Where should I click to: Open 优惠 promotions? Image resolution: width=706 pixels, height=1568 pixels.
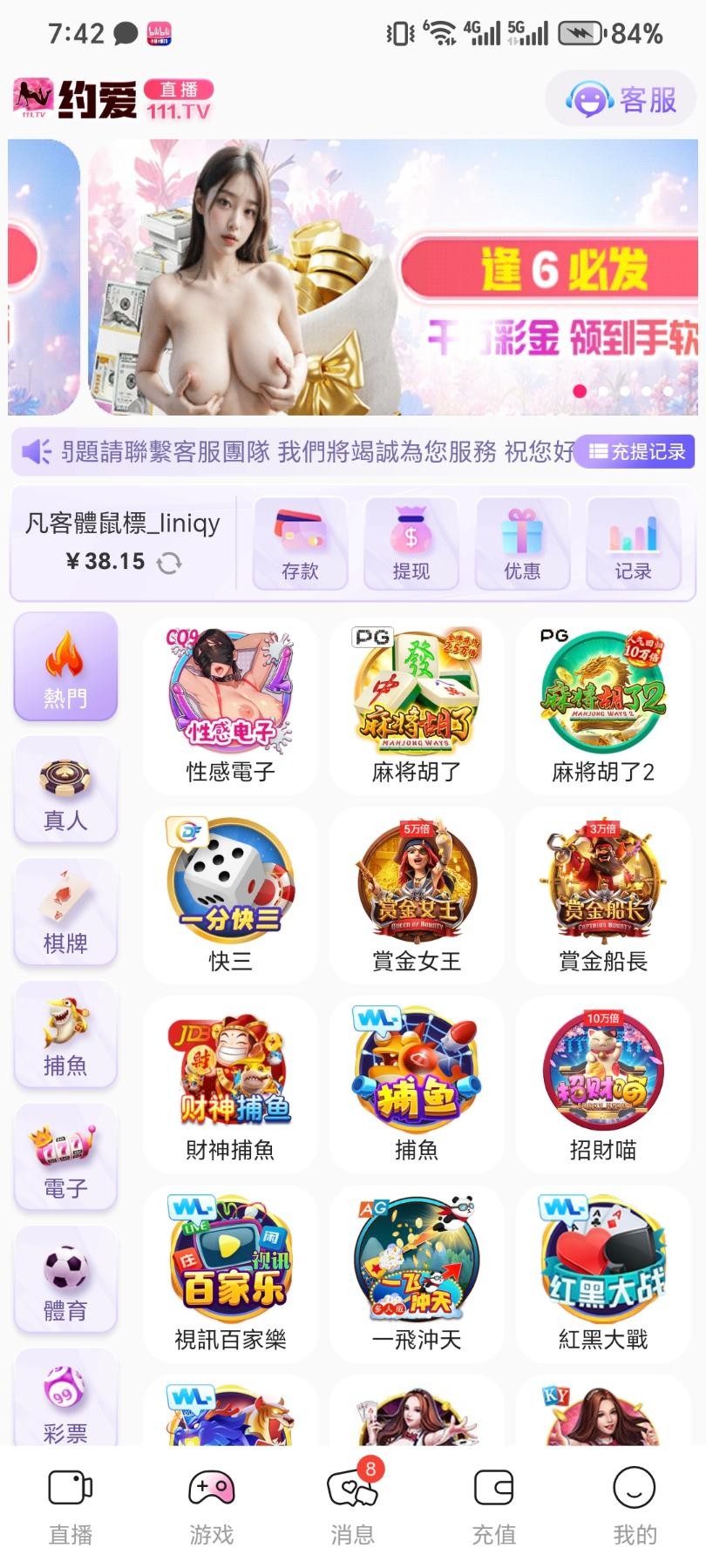point(521,544)
